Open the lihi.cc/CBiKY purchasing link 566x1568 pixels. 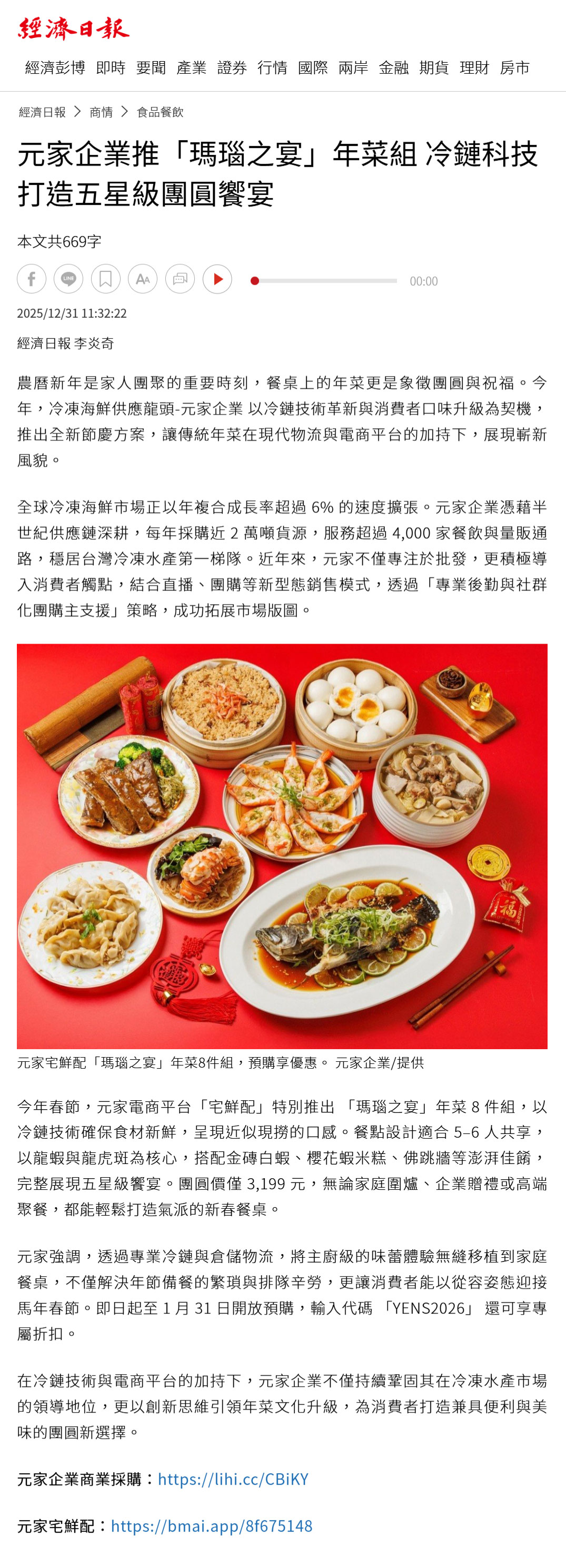pos(233,1478)
